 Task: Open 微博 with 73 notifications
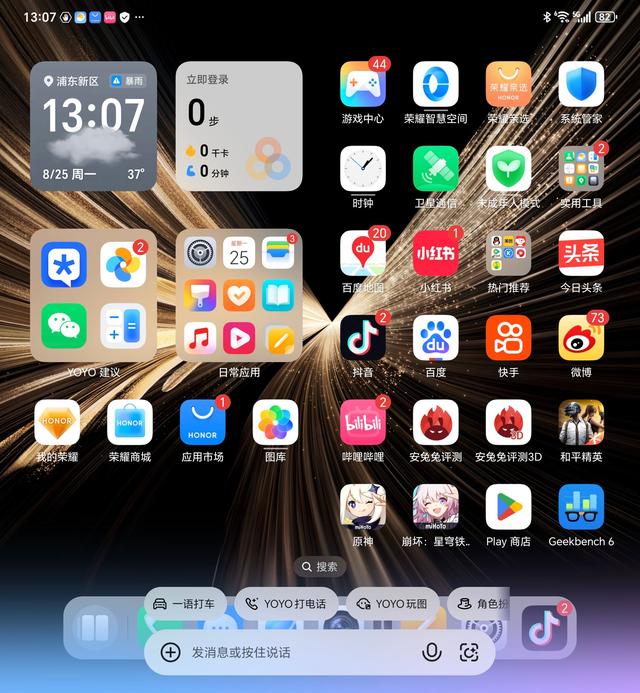click(x=581, y=338)
